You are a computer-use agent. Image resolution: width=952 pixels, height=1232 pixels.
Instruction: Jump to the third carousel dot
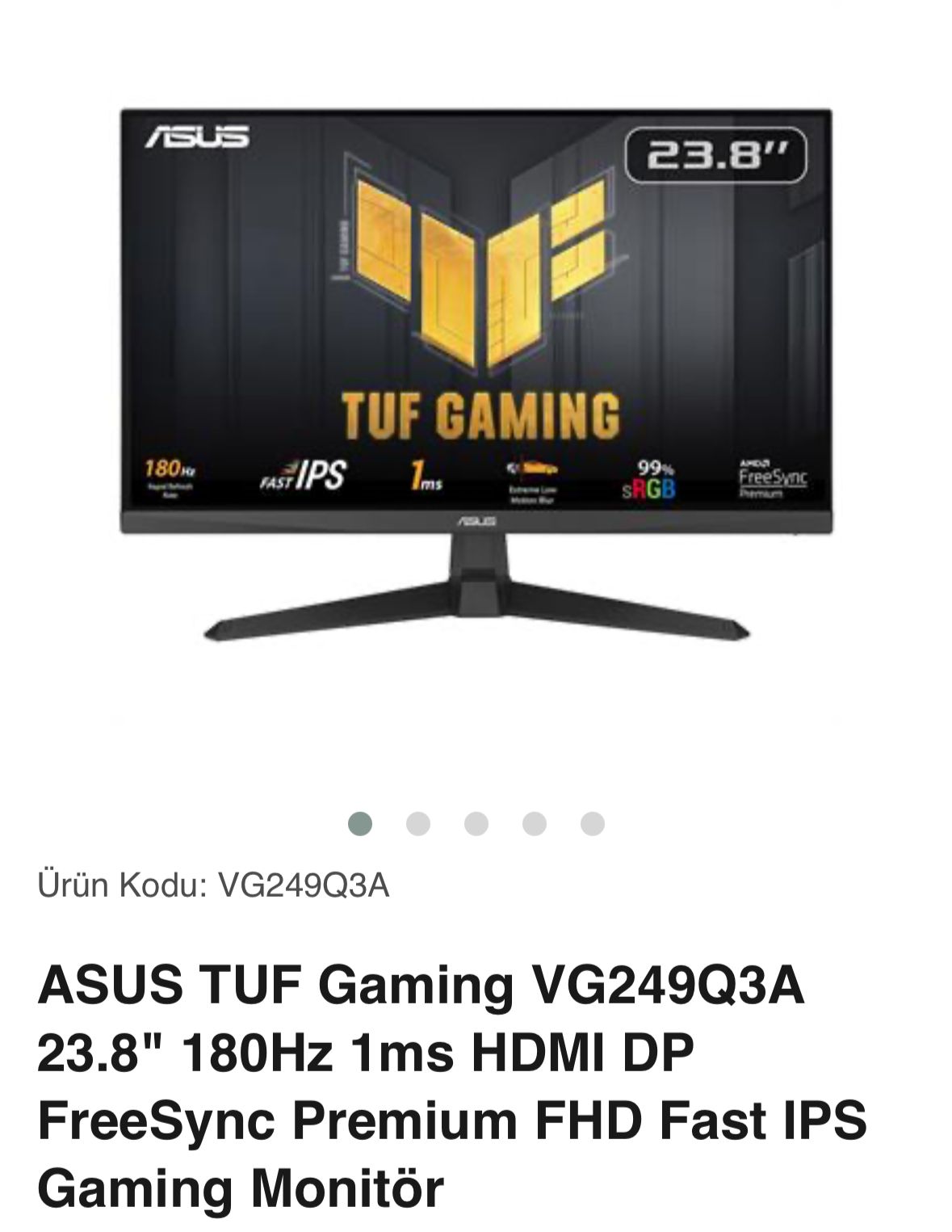[x=476, y=824]
